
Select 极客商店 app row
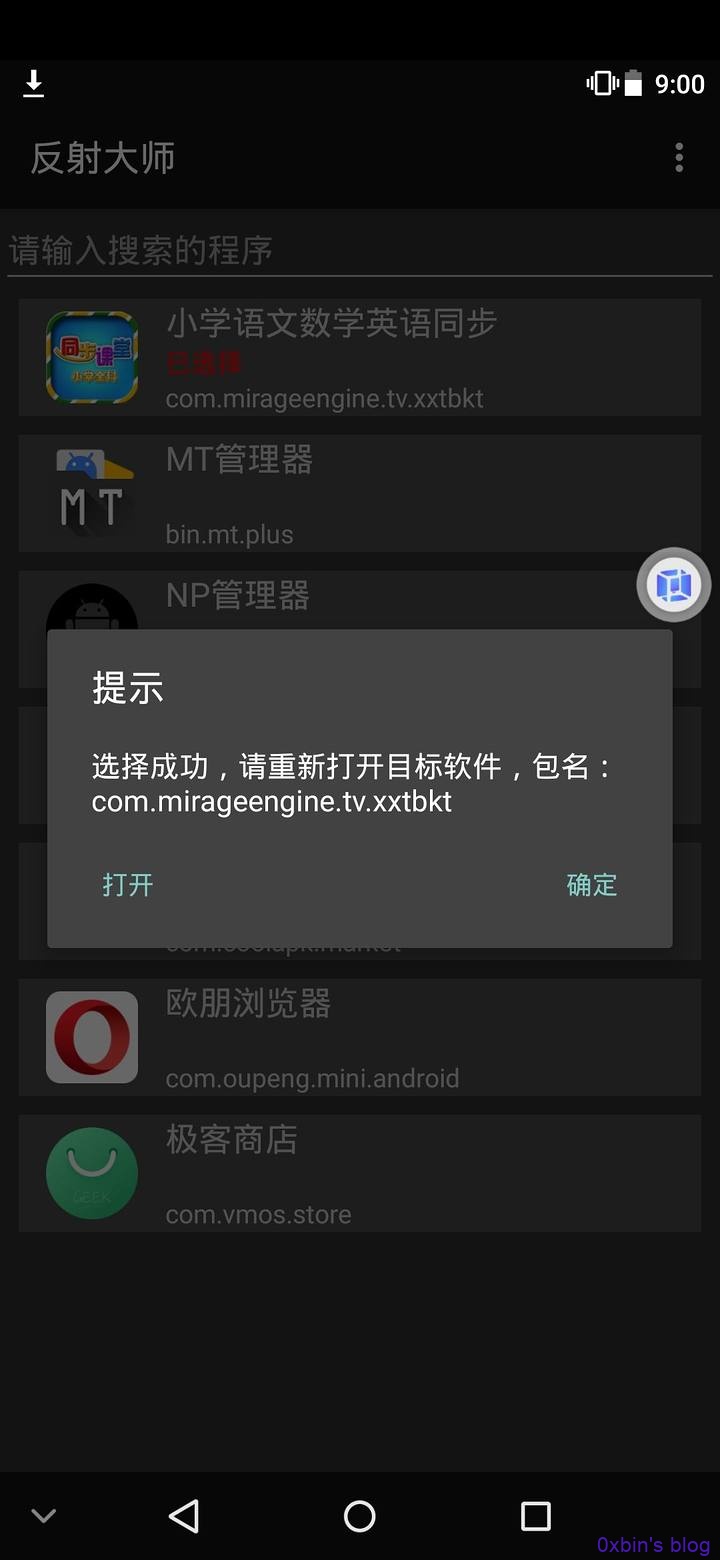coord(360,1174)
